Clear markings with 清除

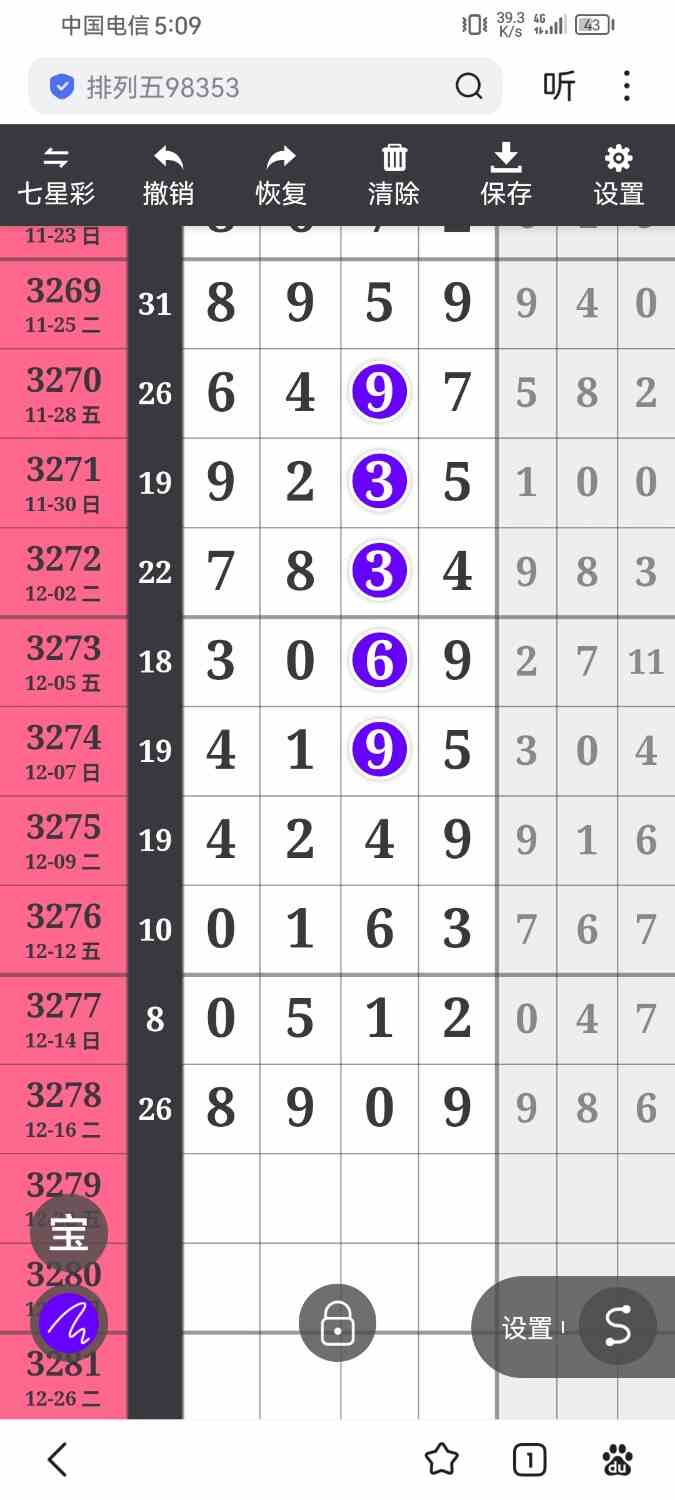tap(394, 175)
